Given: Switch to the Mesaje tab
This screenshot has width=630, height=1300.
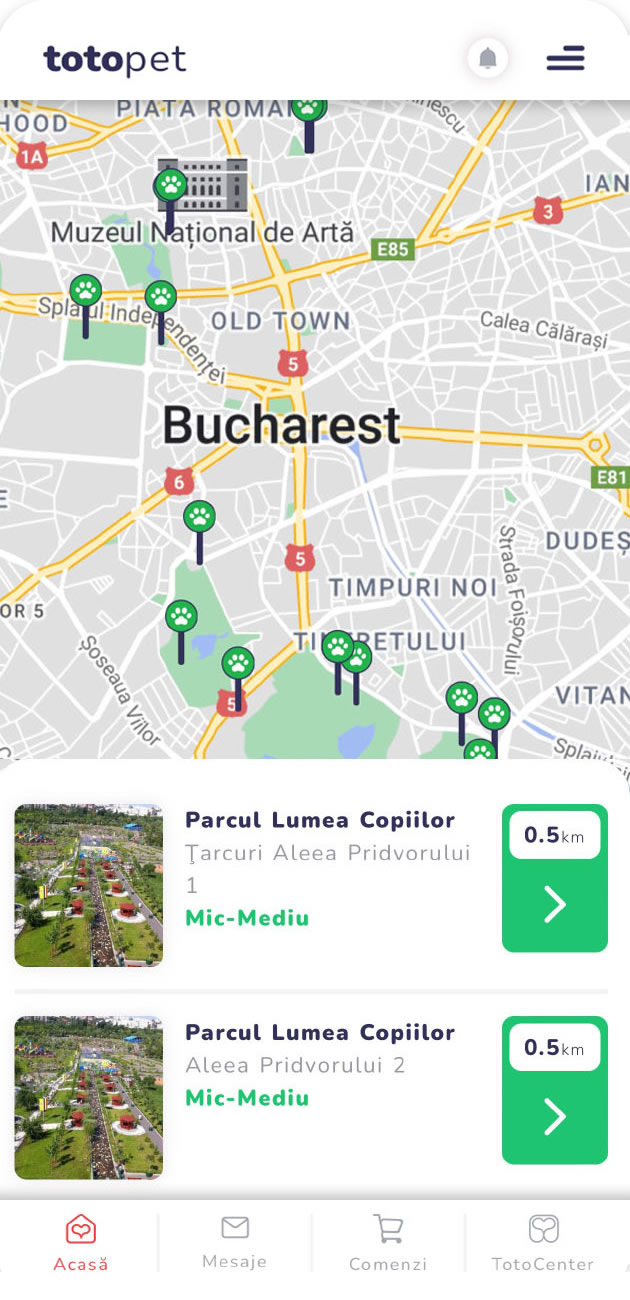Looking at the screenshot, I should tap(234, 1243).
